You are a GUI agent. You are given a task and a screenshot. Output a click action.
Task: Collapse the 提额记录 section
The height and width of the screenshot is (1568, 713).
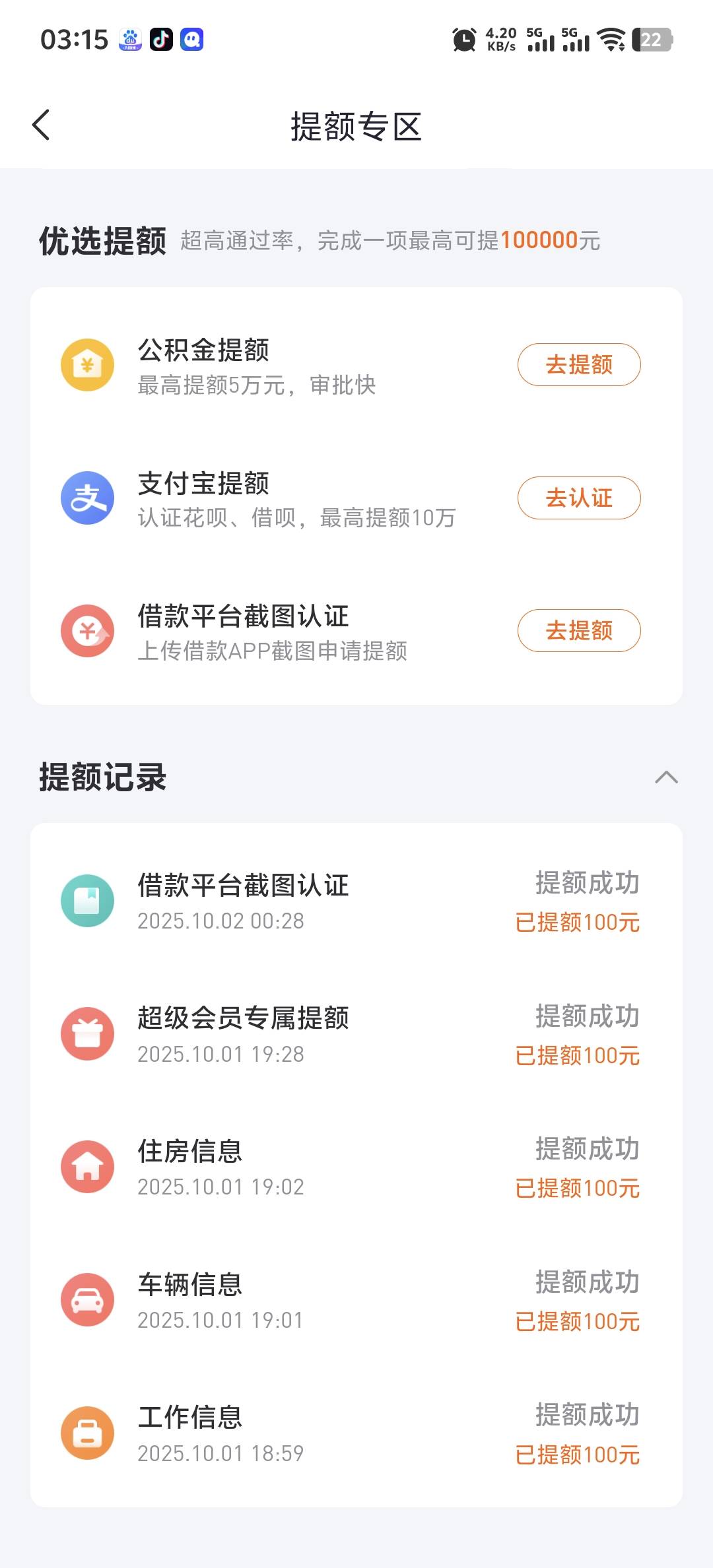click(666, 777)
